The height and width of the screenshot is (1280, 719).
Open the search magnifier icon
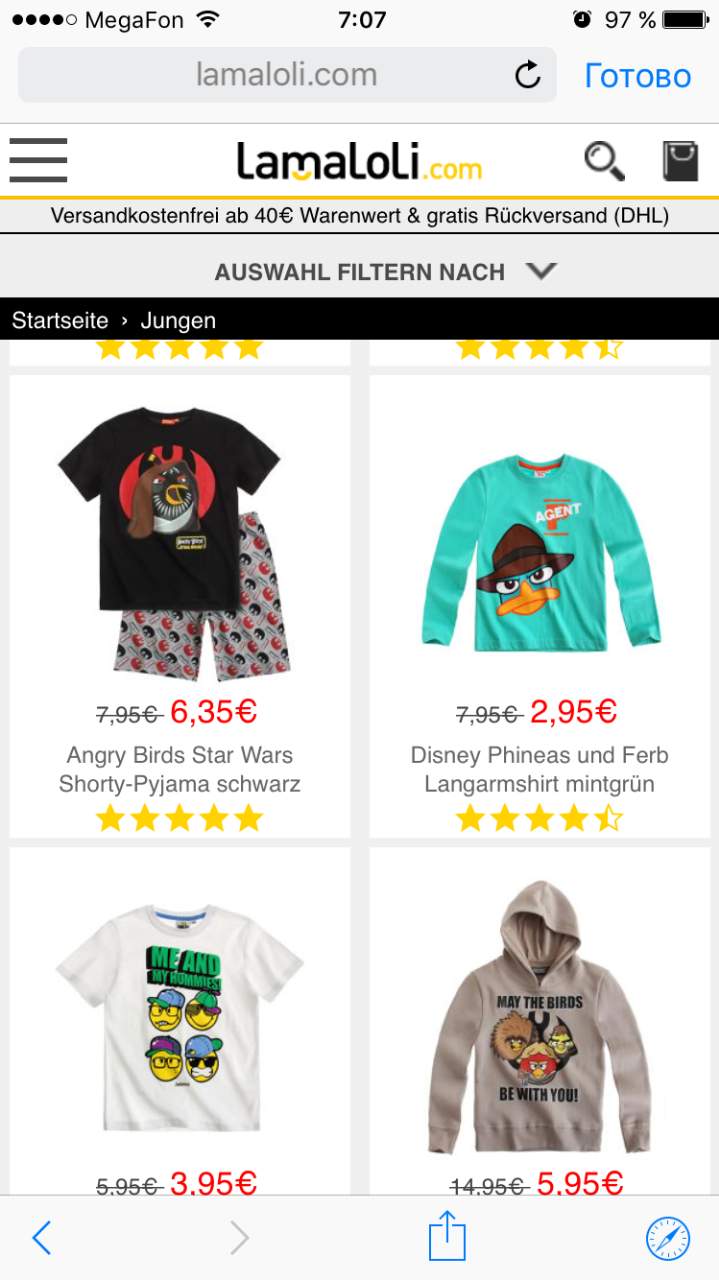click(x=604, y=160)
